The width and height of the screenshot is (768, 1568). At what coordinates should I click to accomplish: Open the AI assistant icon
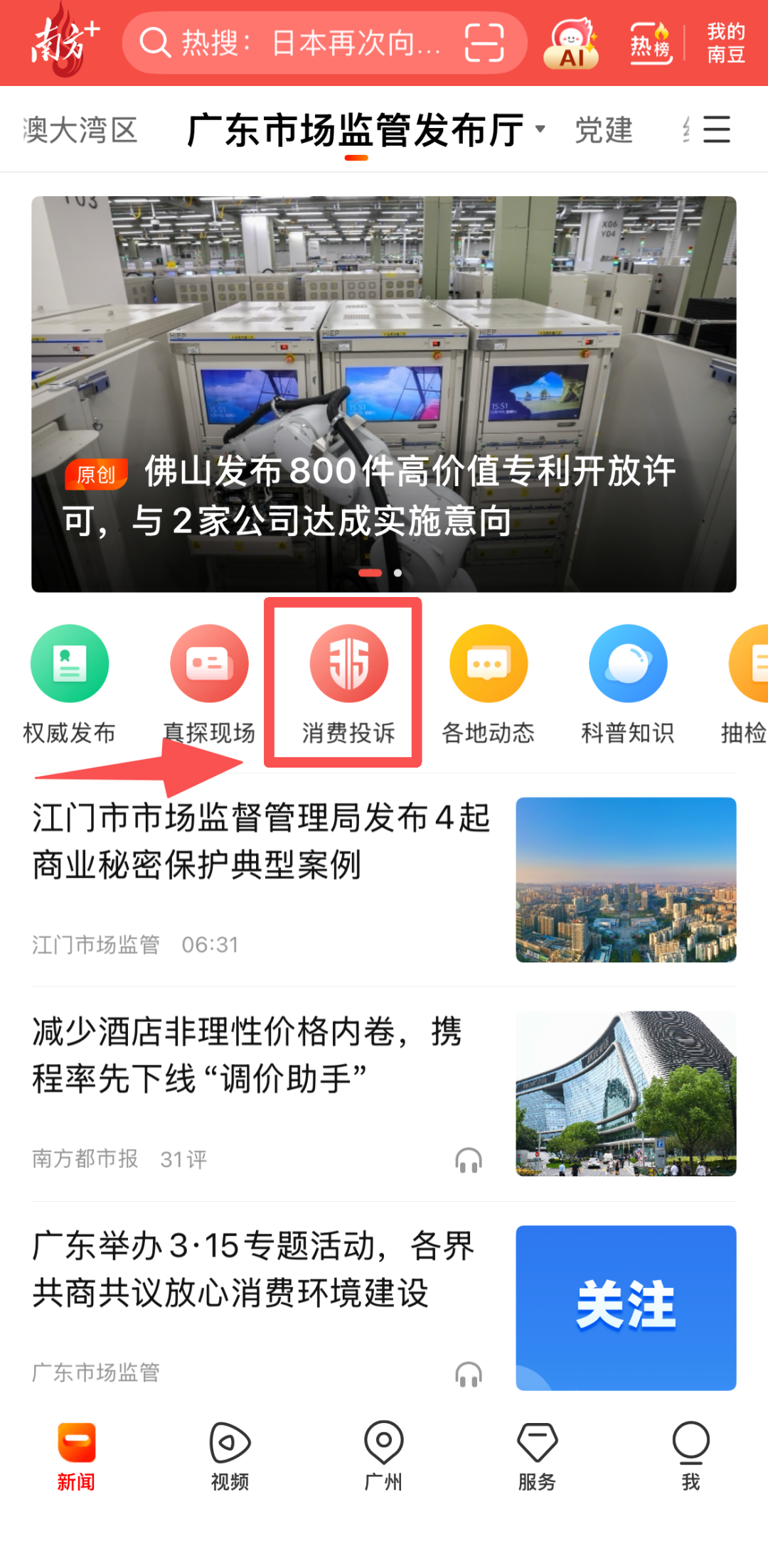571,43
